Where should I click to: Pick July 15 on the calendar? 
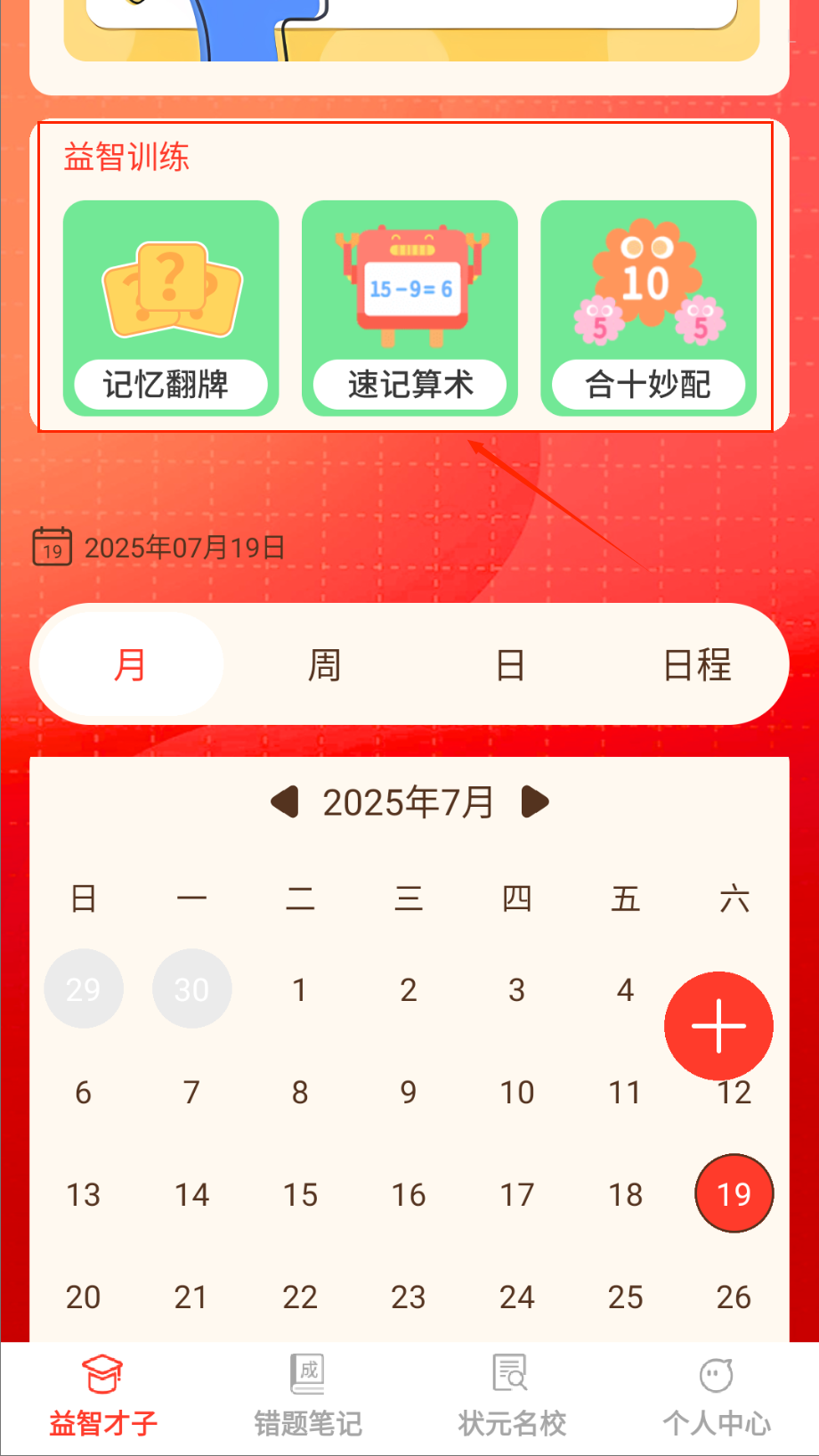(x=300, y=1194)
